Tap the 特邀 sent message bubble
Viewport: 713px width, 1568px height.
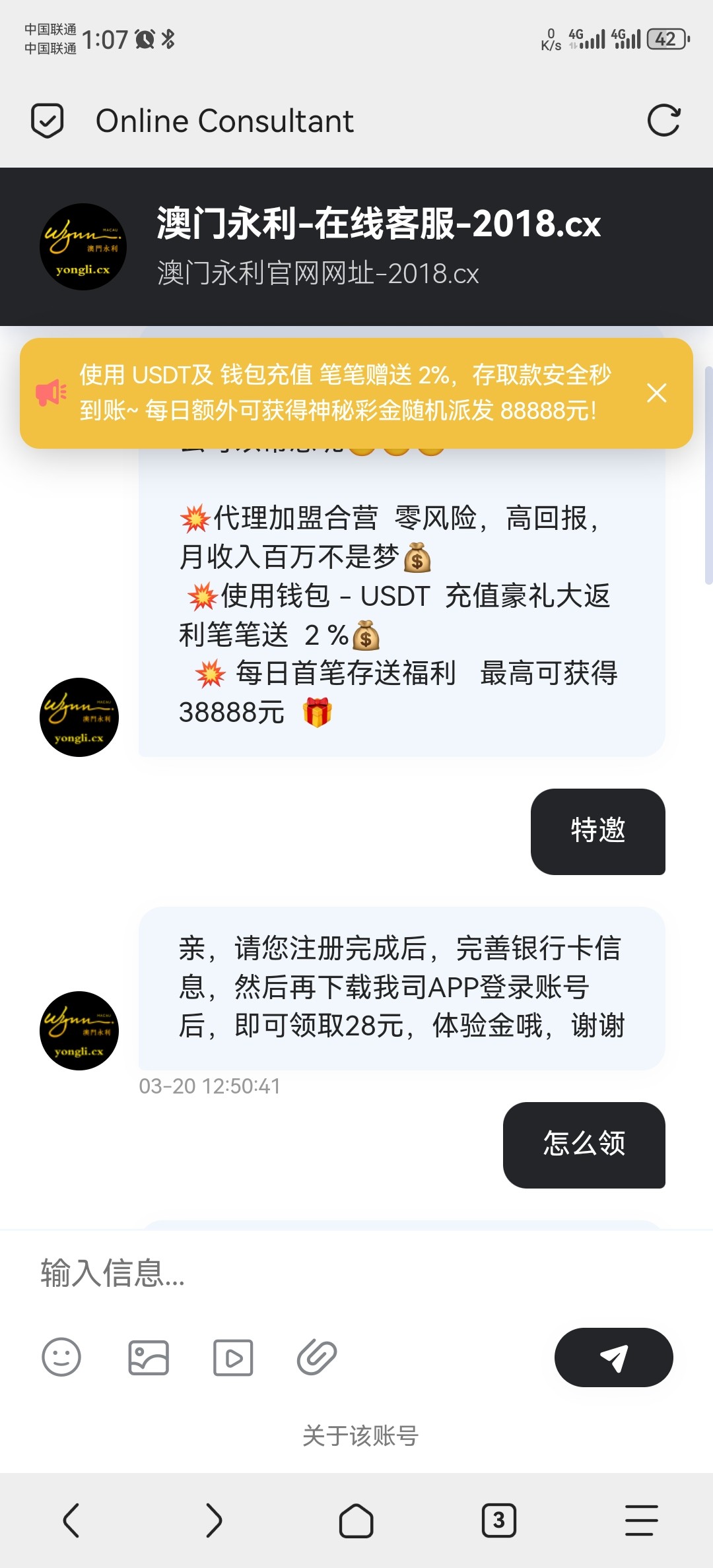tap(598, 832)
